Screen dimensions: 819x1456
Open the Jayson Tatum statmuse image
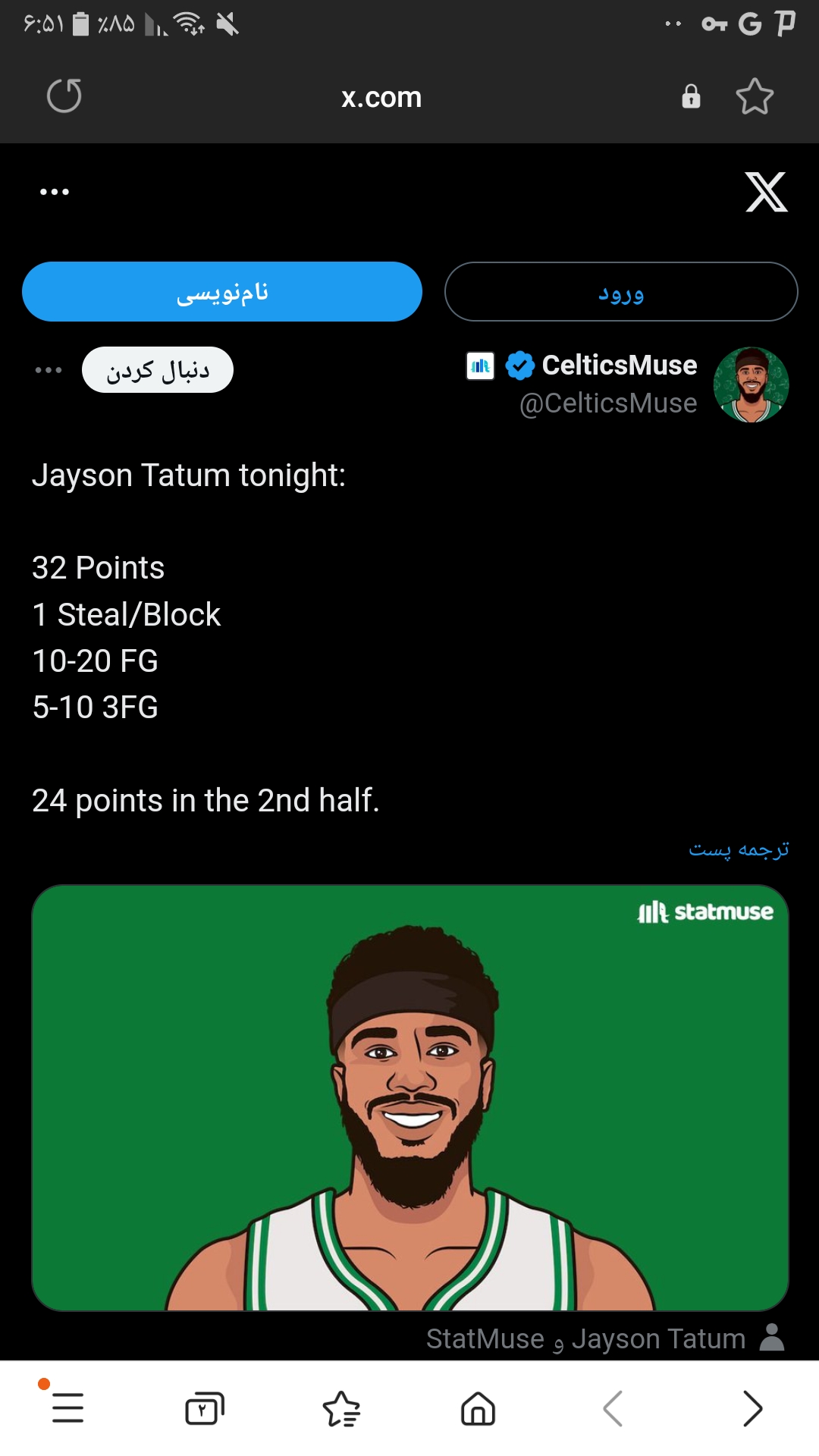click(x=410, y=1097)
